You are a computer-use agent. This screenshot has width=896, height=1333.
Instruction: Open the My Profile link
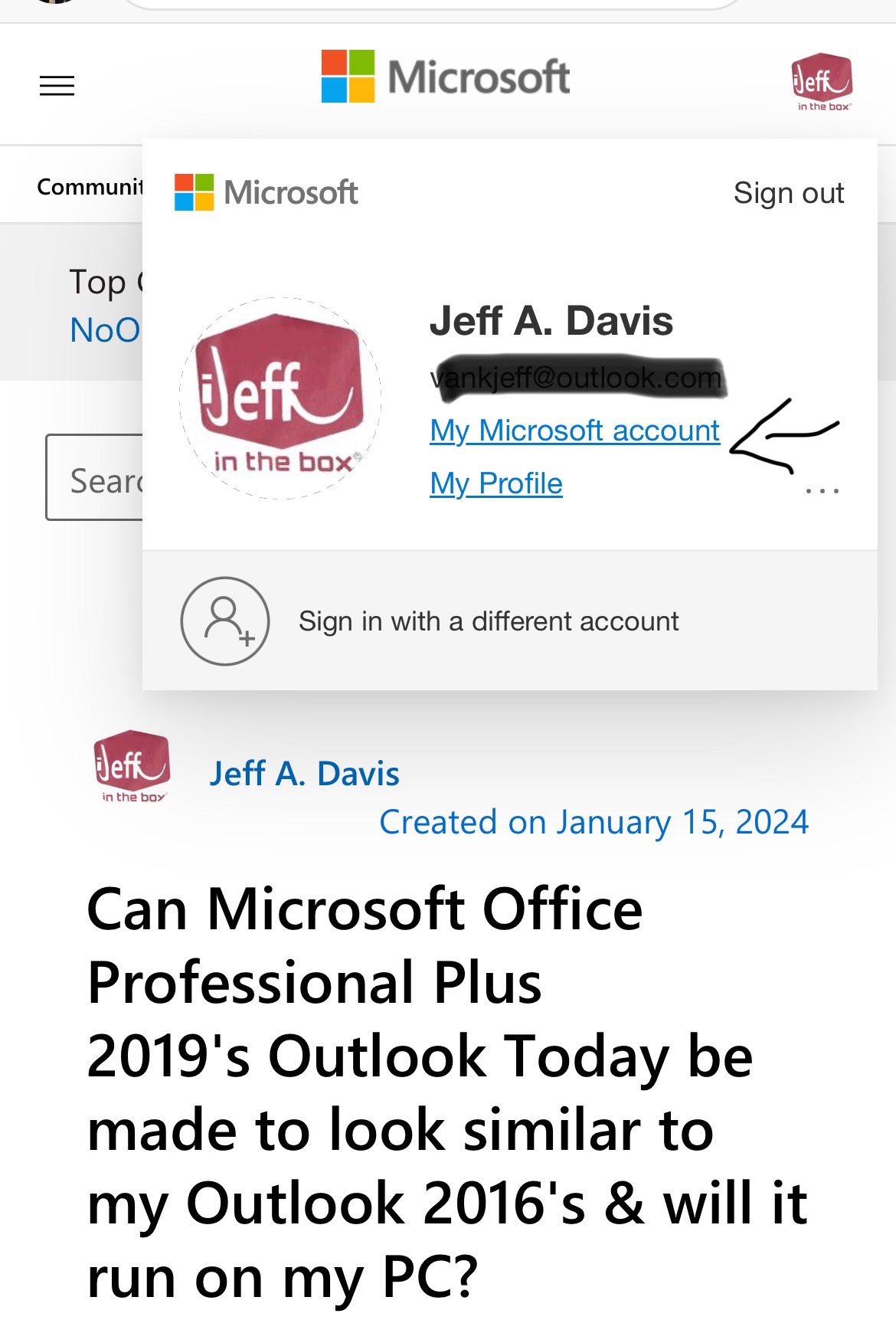[x=496, y=483]
